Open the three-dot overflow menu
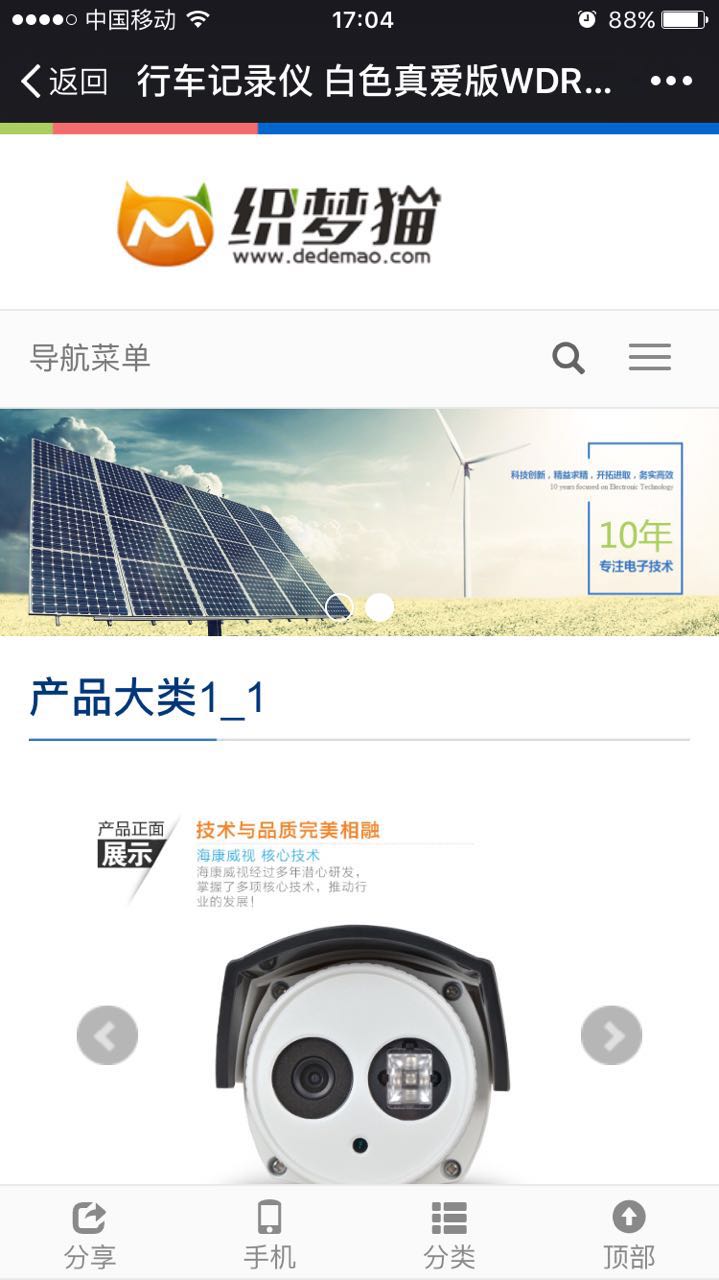This screenshot has width=719, height=1280. [671, 81]
